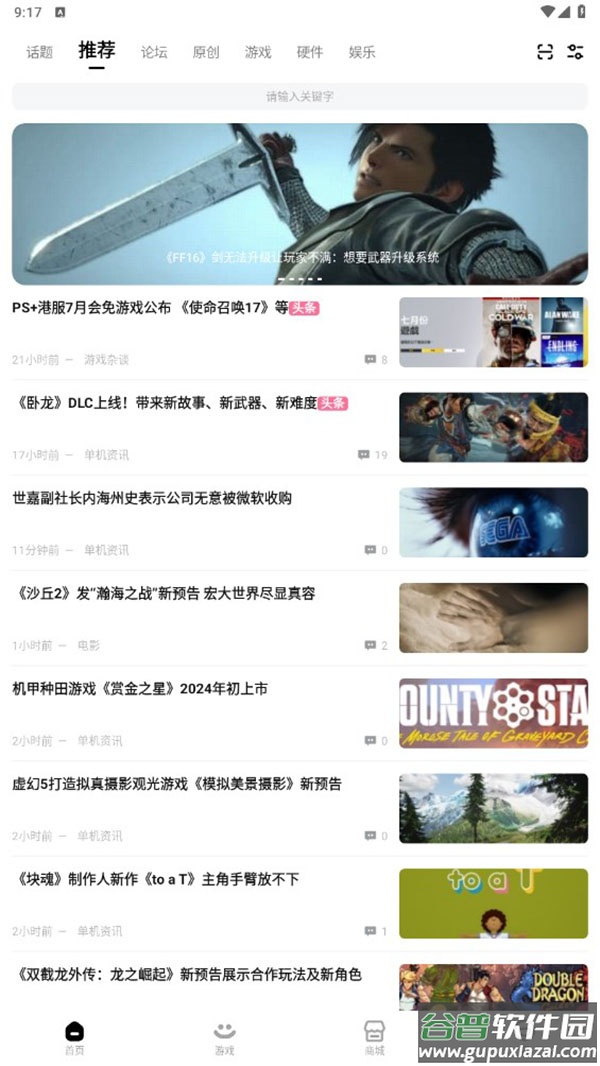Switch to the 游戏 top tab
This screenshot has height=1066, width=600.
pyautogui.click(x=258, y=52)
